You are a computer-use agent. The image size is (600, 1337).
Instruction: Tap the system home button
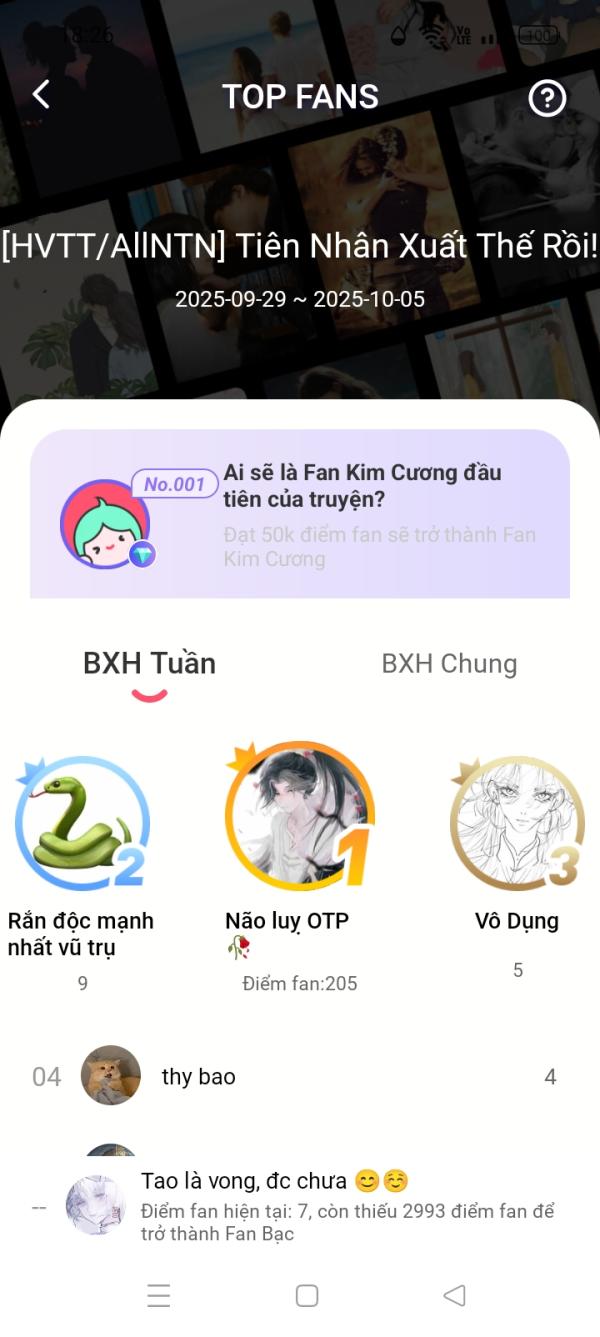click(307, 1296)
